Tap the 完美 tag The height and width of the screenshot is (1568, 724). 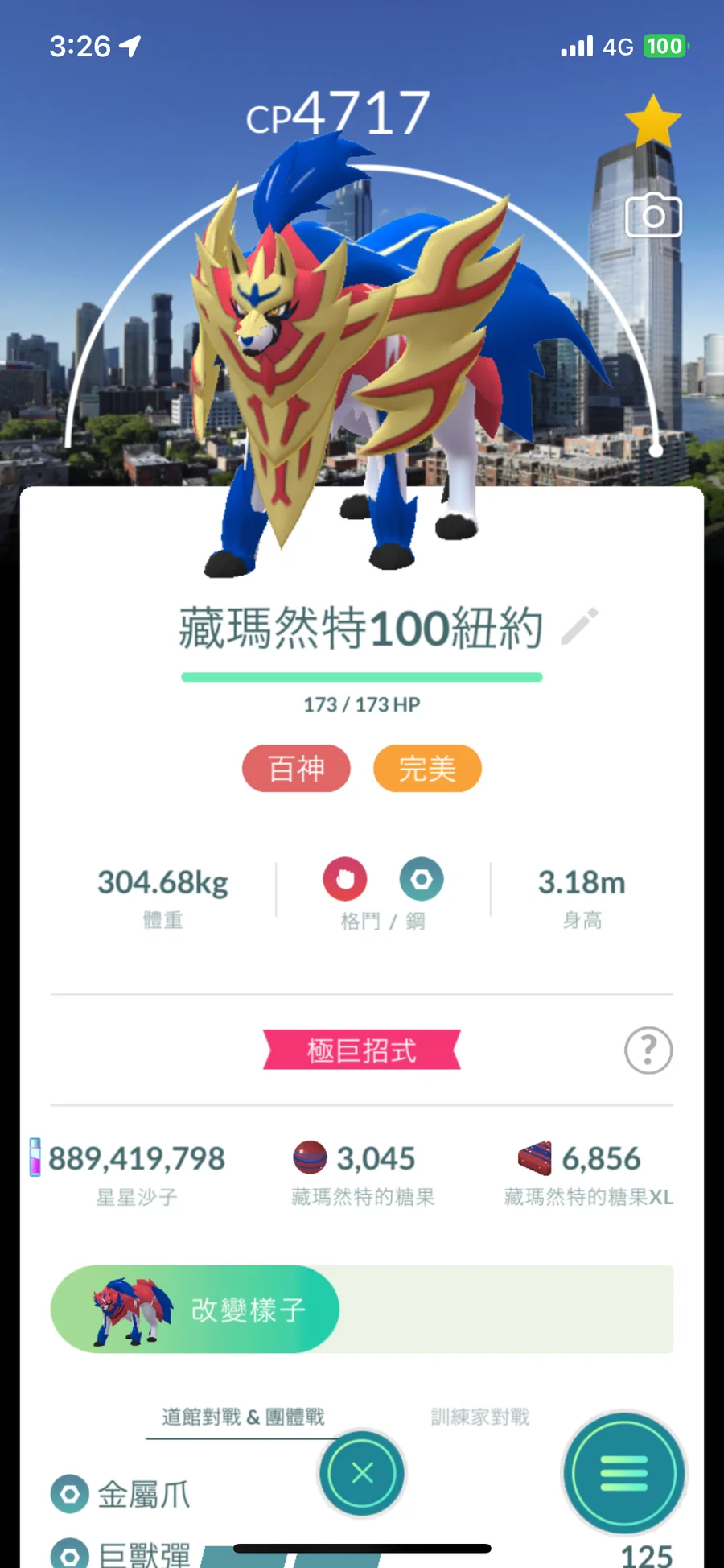(x=427, y=769)
